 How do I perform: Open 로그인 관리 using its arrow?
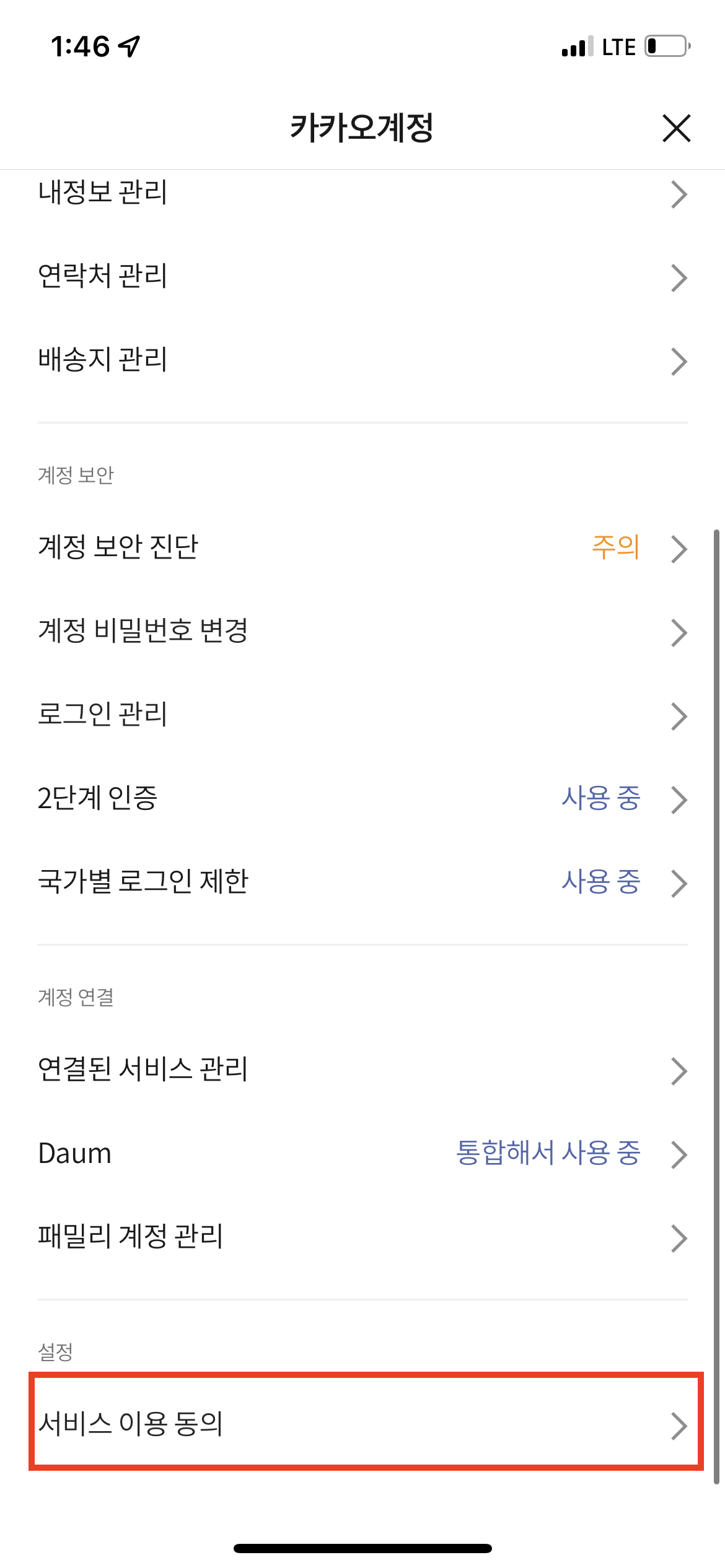click(679, 715)
